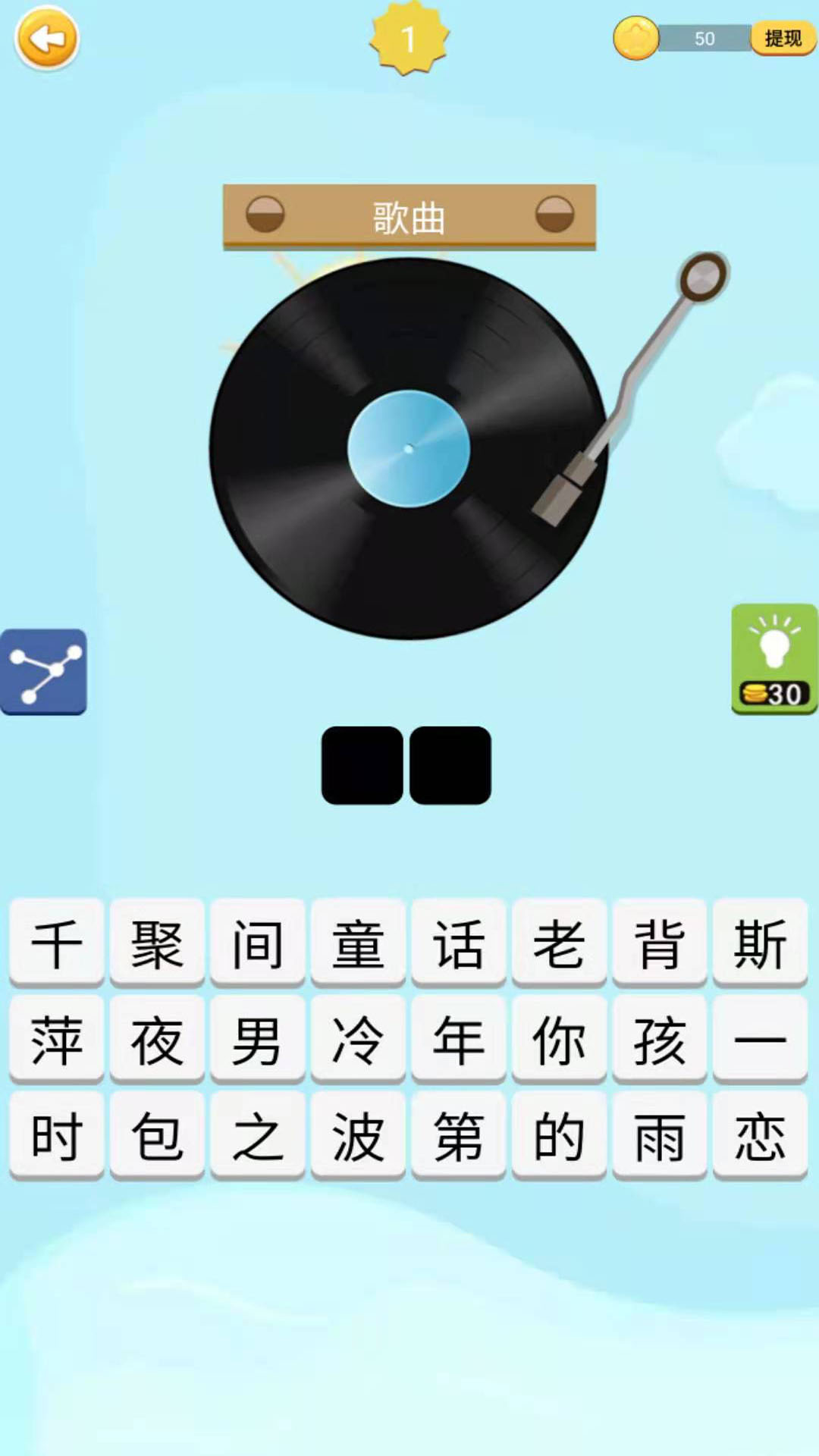Image resolution: width=819 pixels, height=1456 pixels.
Task: Select the 孩 tile
Action: [660, 1040]
